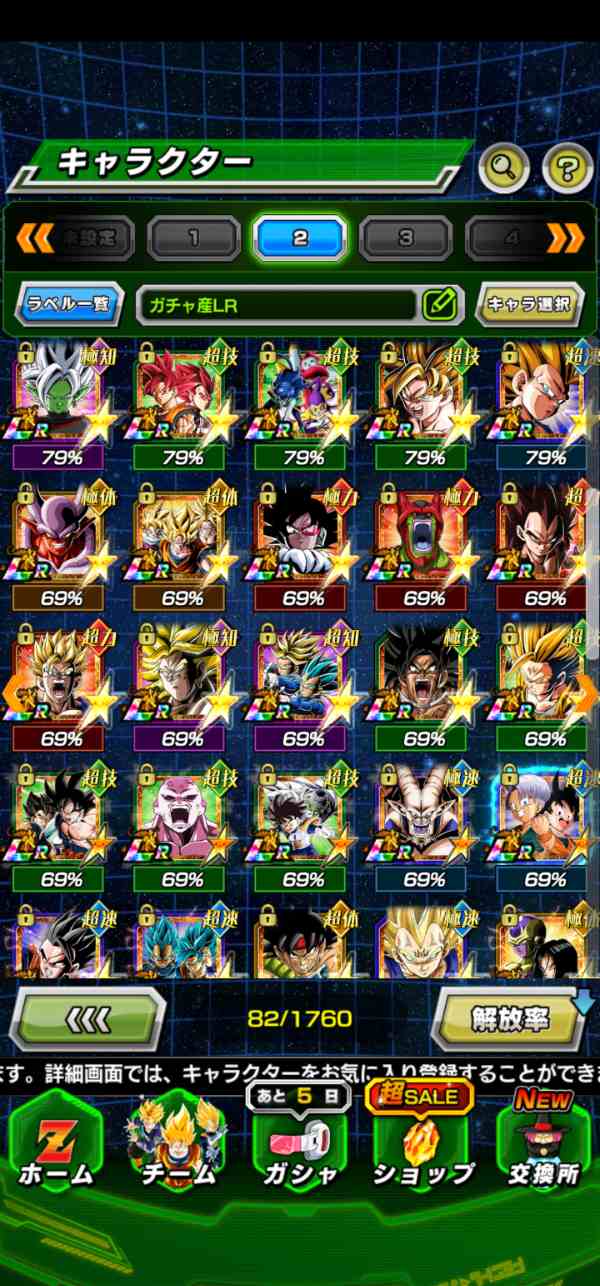The height and width of the screenshot is (1286, 600).
Task: Edit the ガチャ産LR label name
Action: coord(439,304)
